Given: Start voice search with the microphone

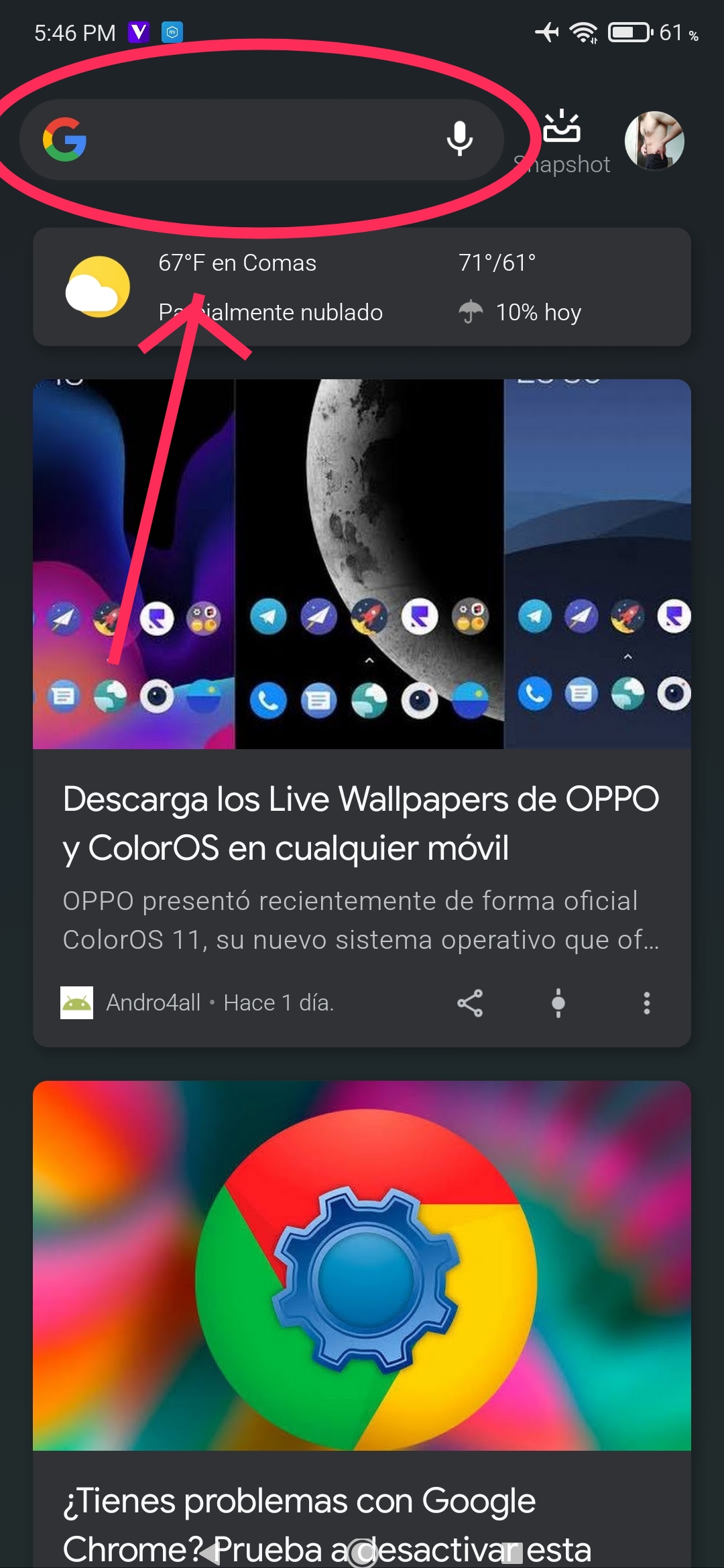Looking at the screenshot, I should pos(459,139).
